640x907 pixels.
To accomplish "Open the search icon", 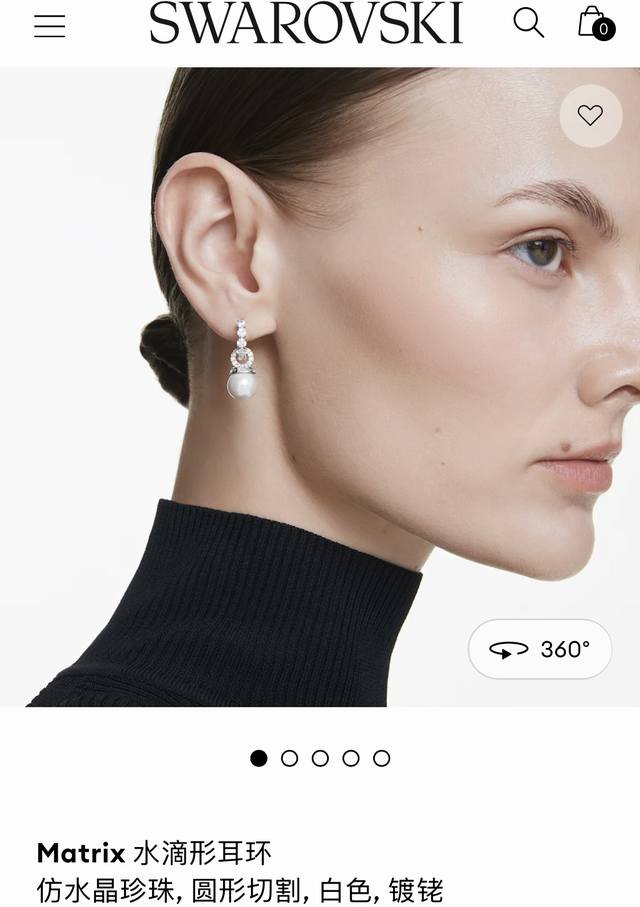I will click(528, 22).
